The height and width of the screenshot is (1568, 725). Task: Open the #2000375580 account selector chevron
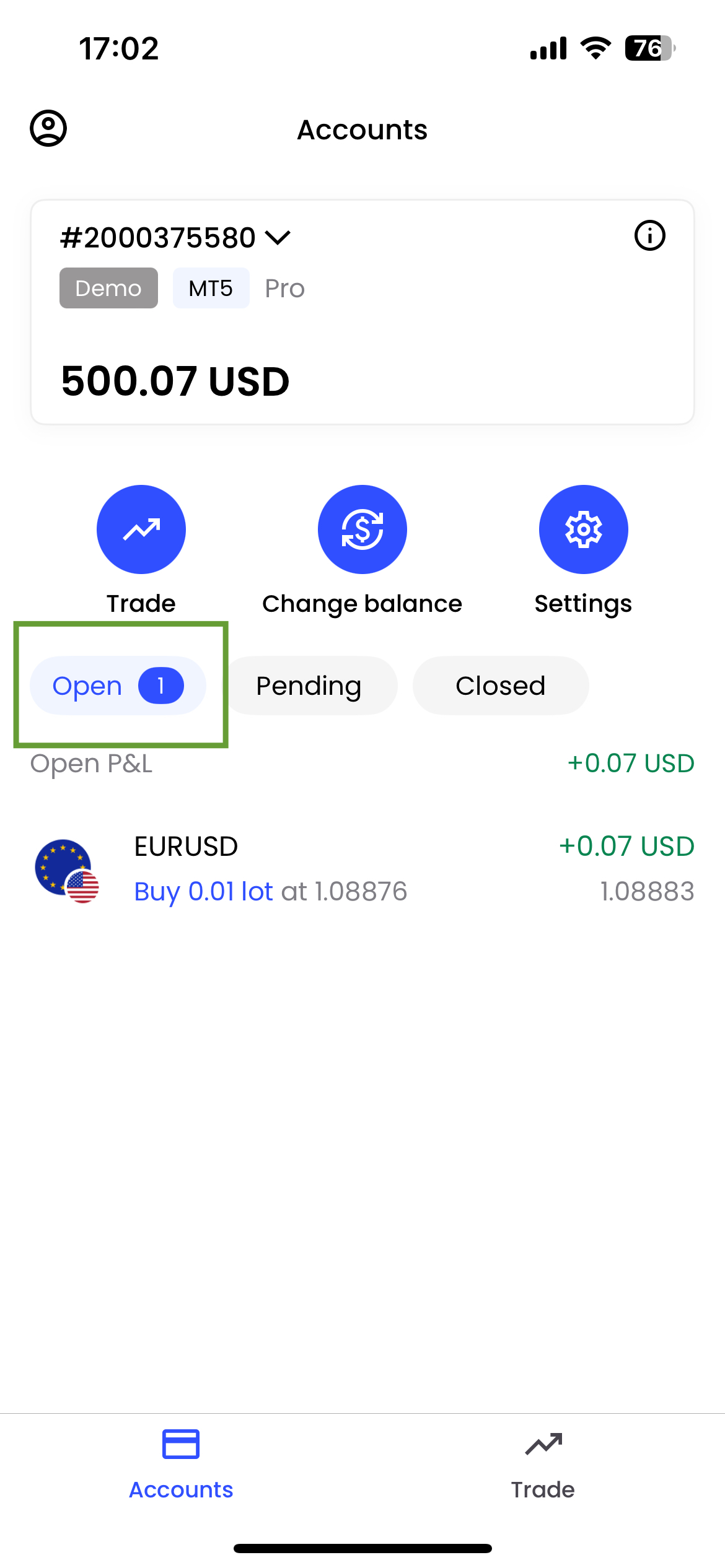click(278, 237)
